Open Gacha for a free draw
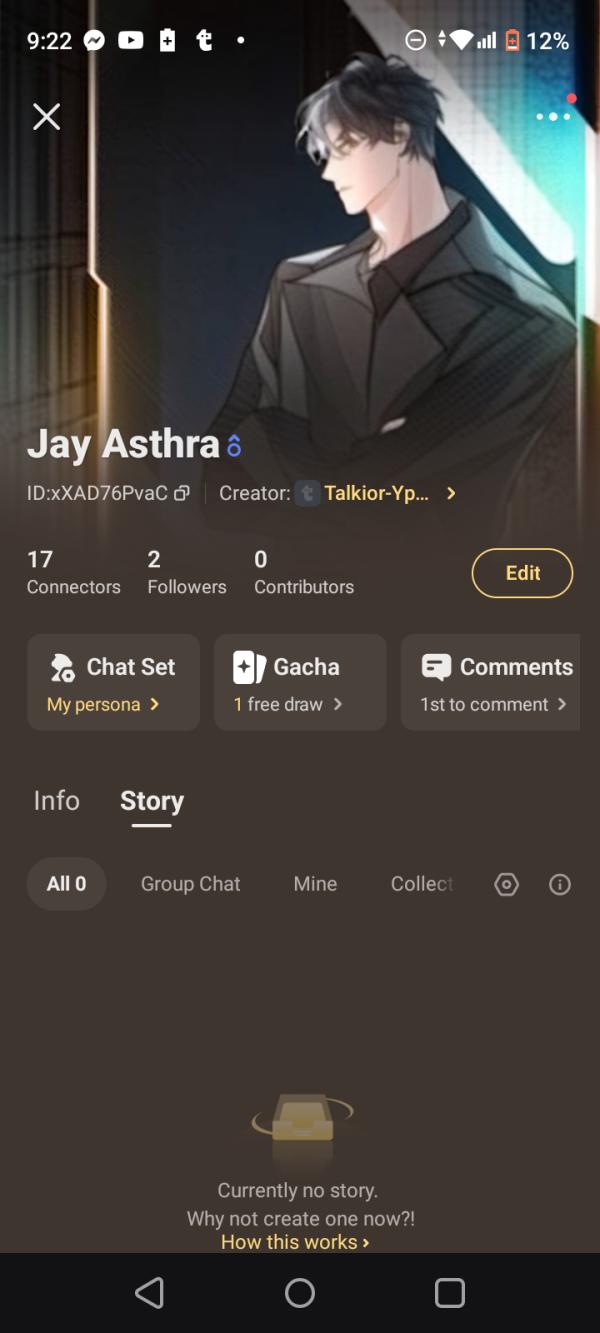The image size is (600, 1333). [300, 682]
